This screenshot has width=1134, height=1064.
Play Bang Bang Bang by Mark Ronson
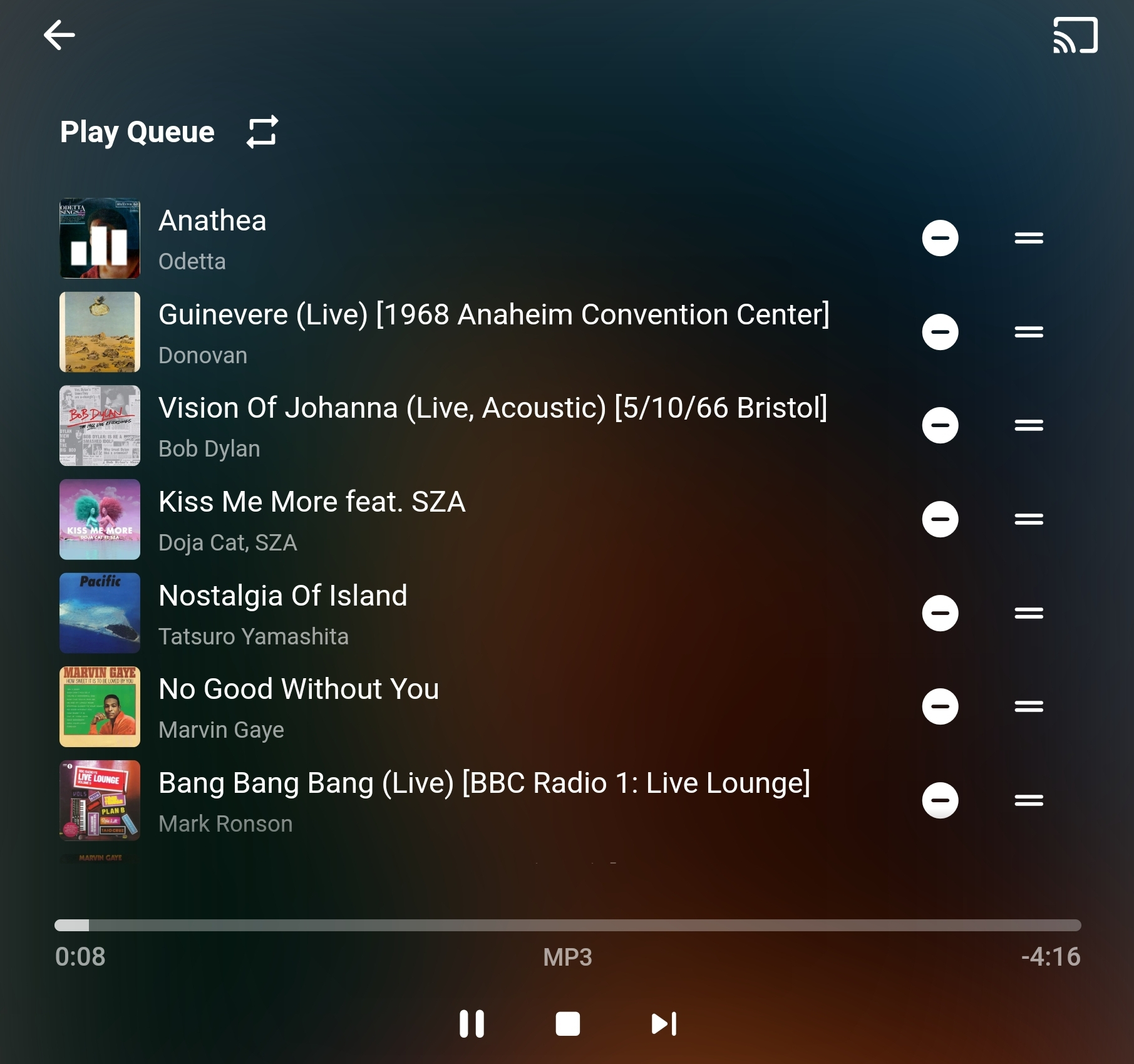(483, 800)
